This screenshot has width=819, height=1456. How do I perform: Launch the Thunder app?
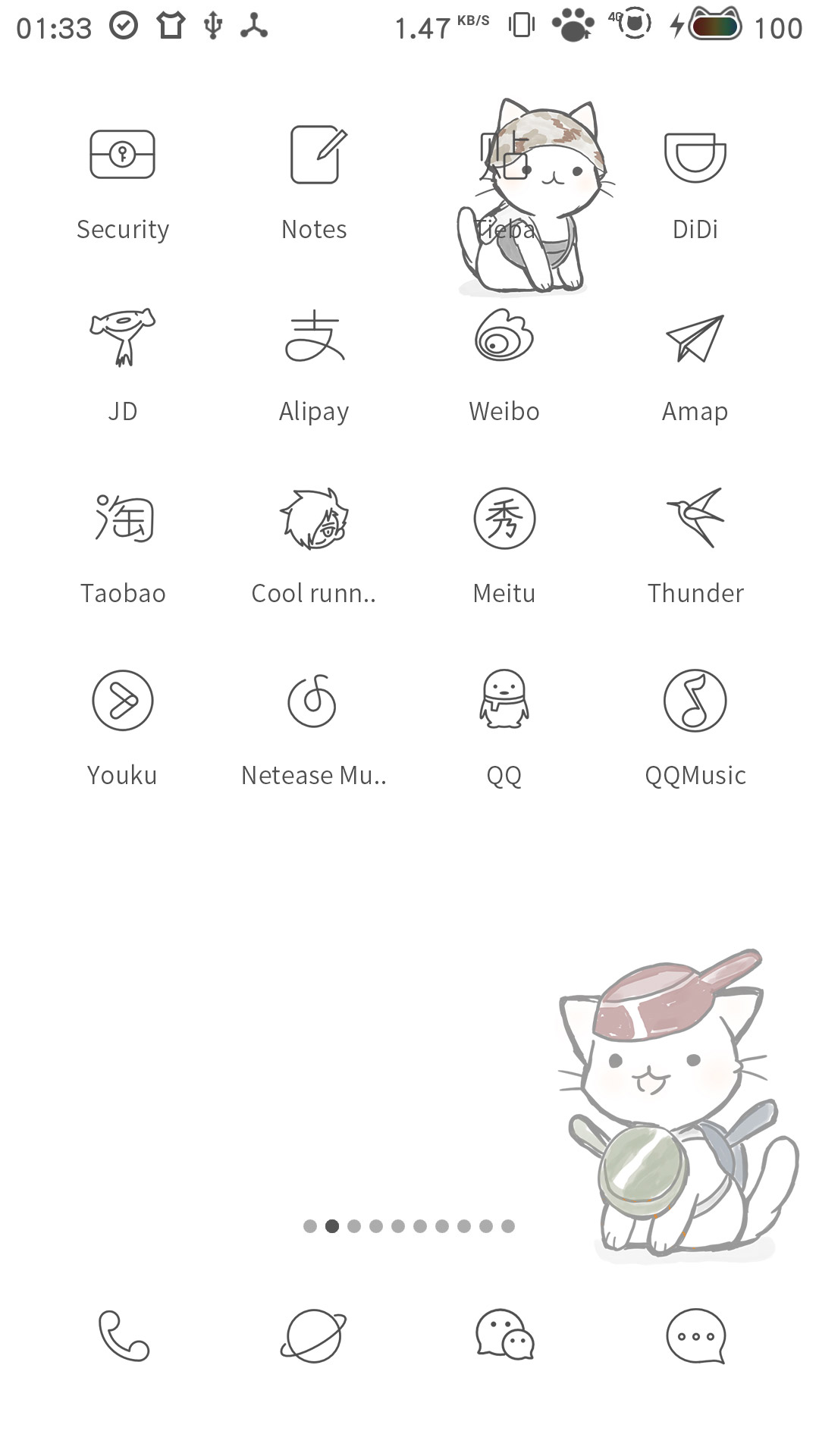pyautogui.click(x=695, y=517)
